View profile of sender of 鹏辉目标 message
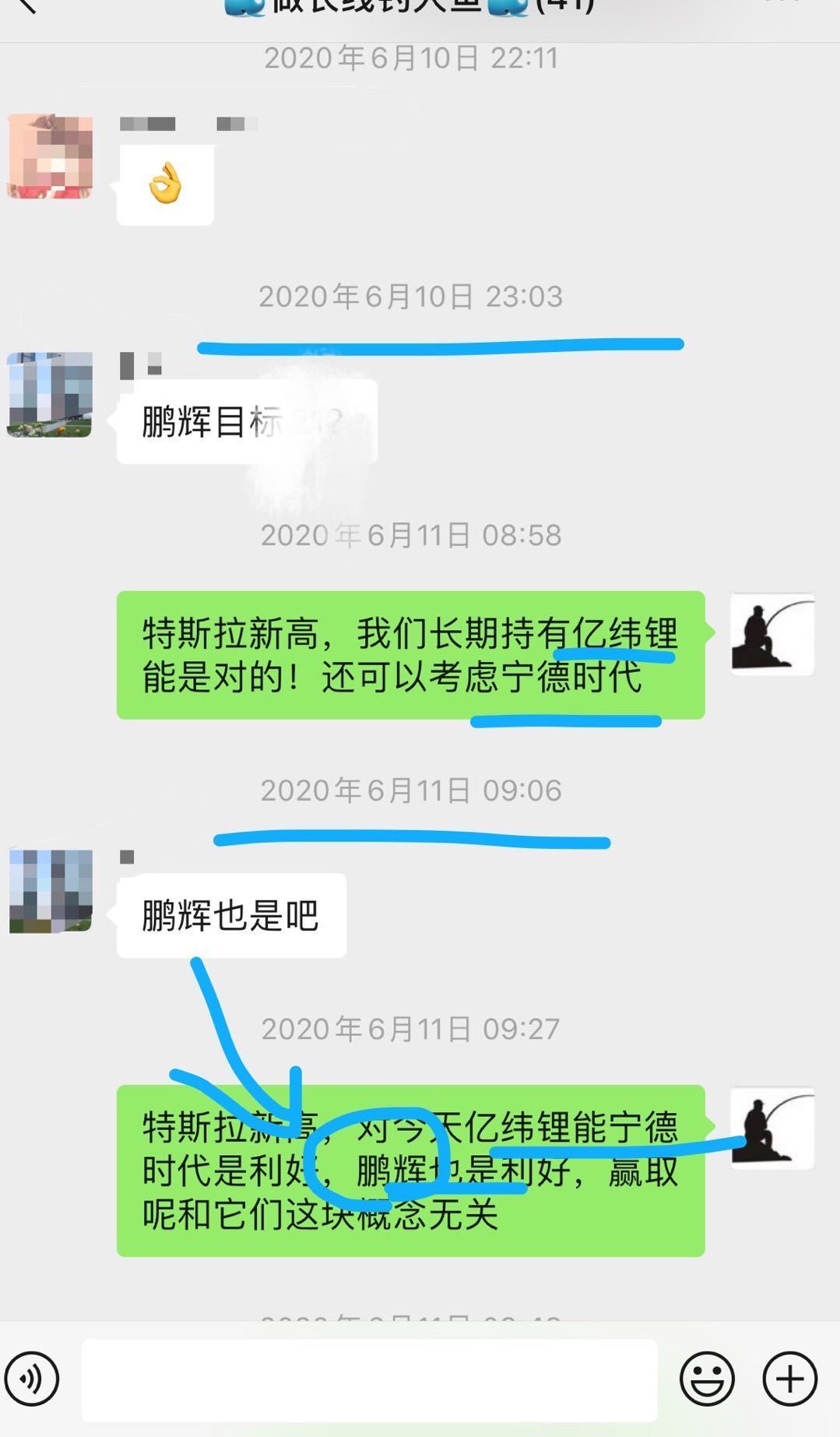840x1437 pixels. (50, 394)
